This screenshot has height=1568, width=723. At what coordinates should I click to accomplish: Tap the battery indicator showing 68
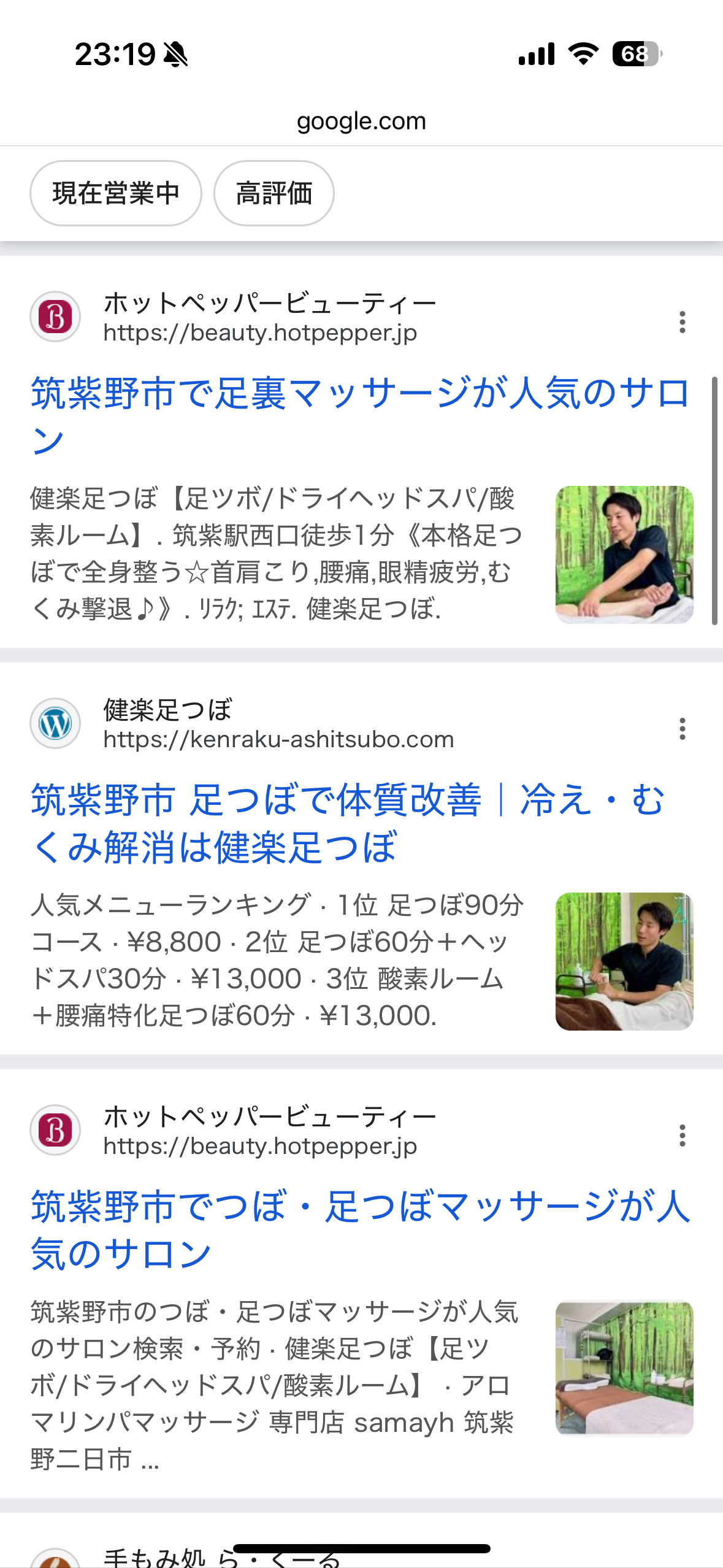636,54
